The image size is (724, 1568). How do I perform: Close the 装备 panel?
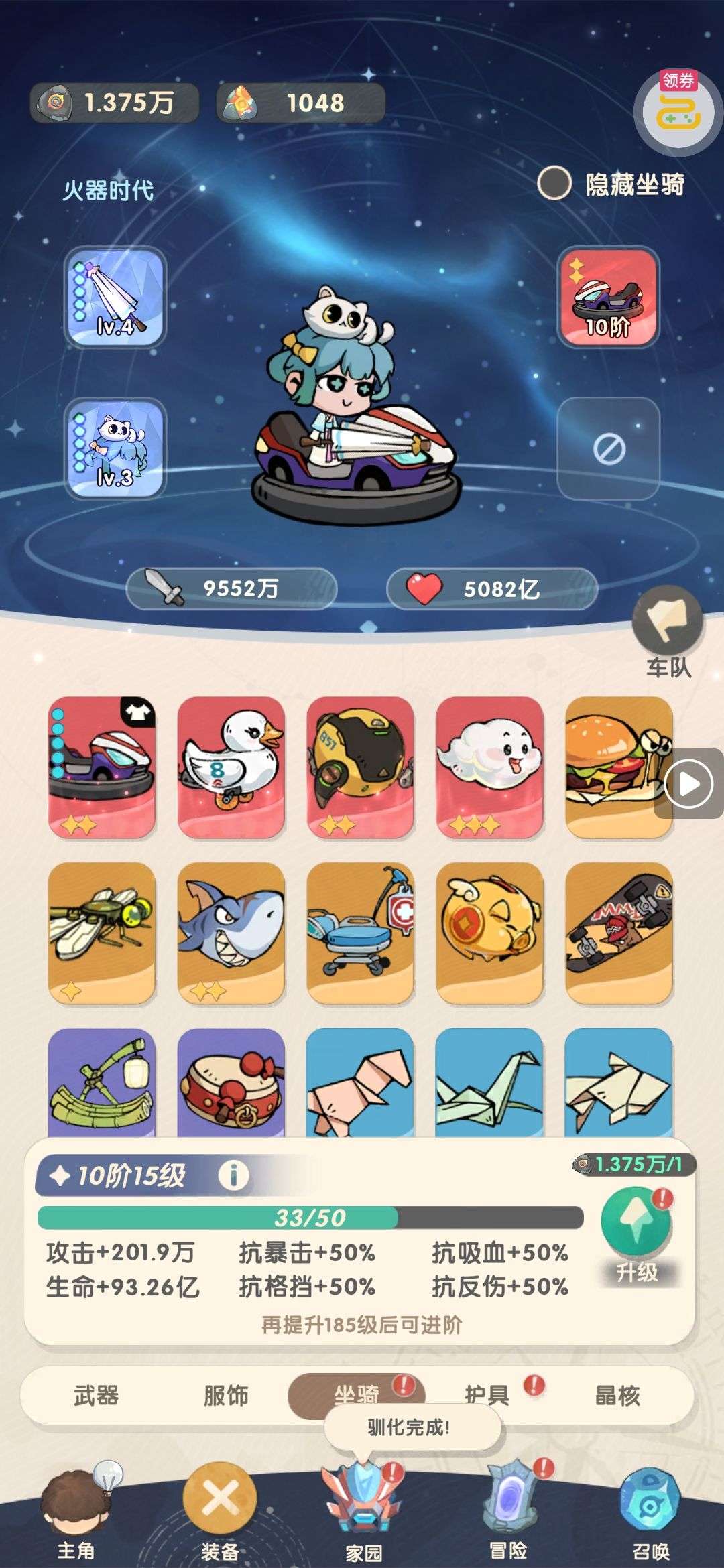click(220, 1498)
